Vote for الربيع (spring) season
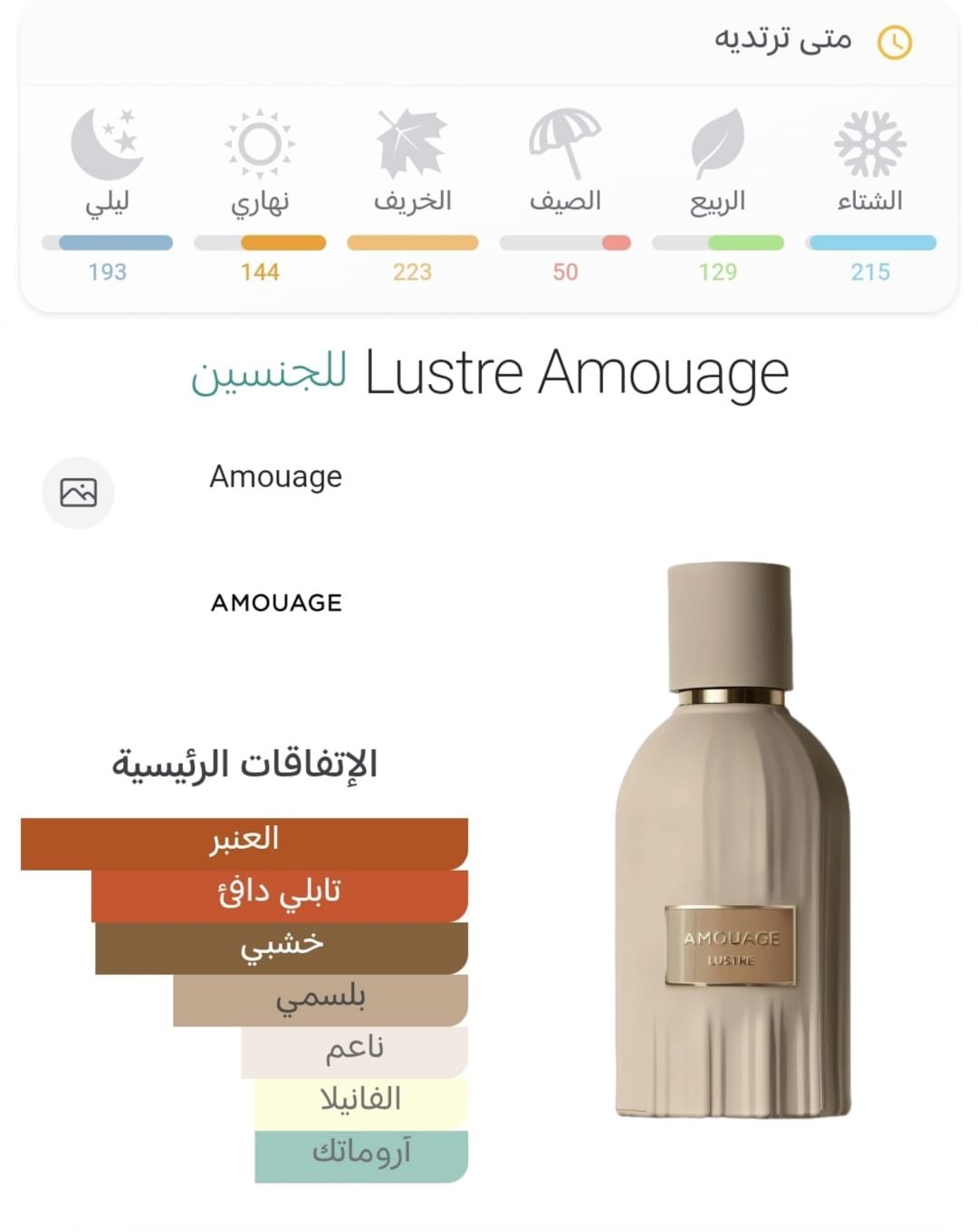The width and height of the screenshot is (978, 1232). pos(717,145)
